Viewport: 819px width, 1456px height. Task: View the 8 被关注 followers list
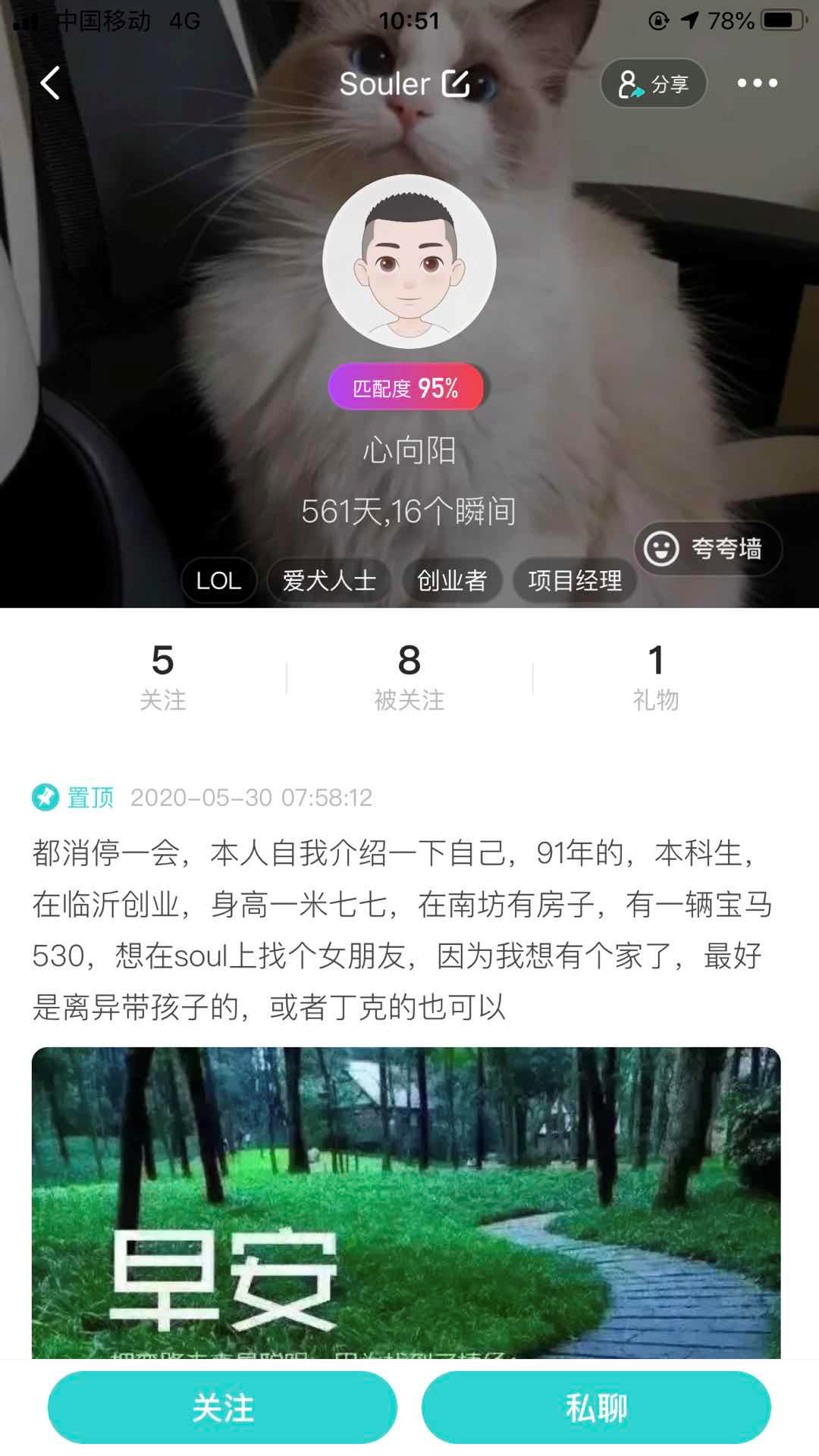coord(409,676)
